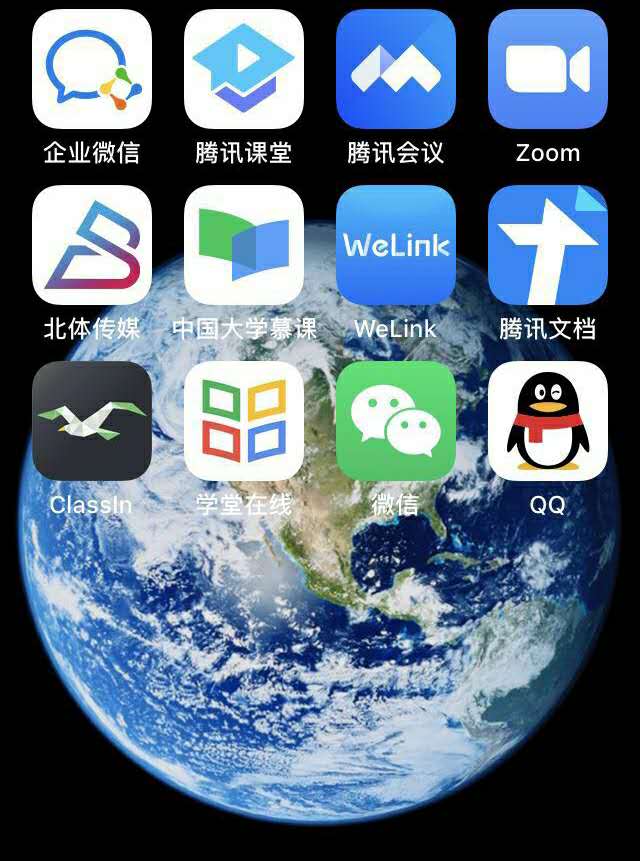
Task: Launch the ClassIn app
Action: [x=92, y=421]
